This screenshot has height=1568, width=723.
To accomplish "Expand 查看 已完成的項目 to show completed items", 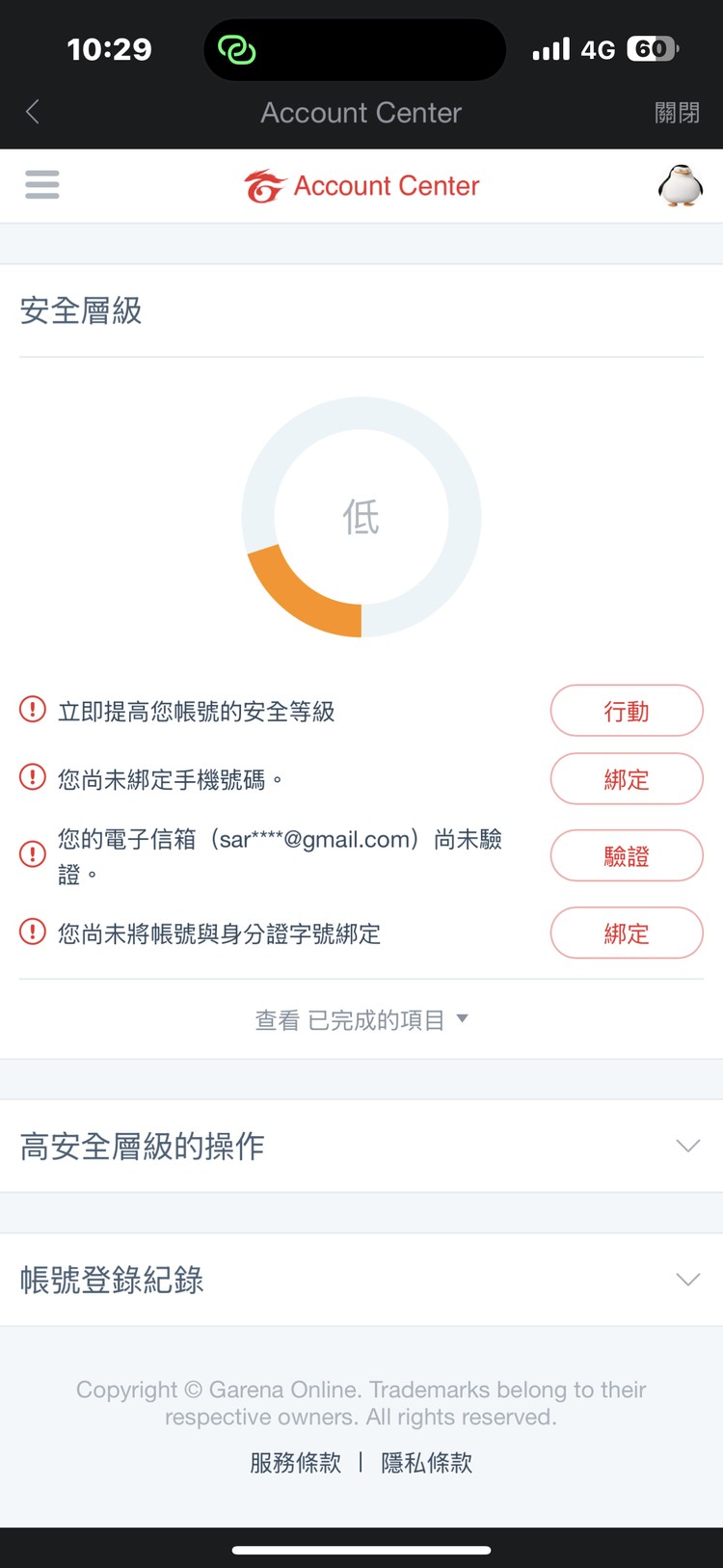I will pos(361,1018).
